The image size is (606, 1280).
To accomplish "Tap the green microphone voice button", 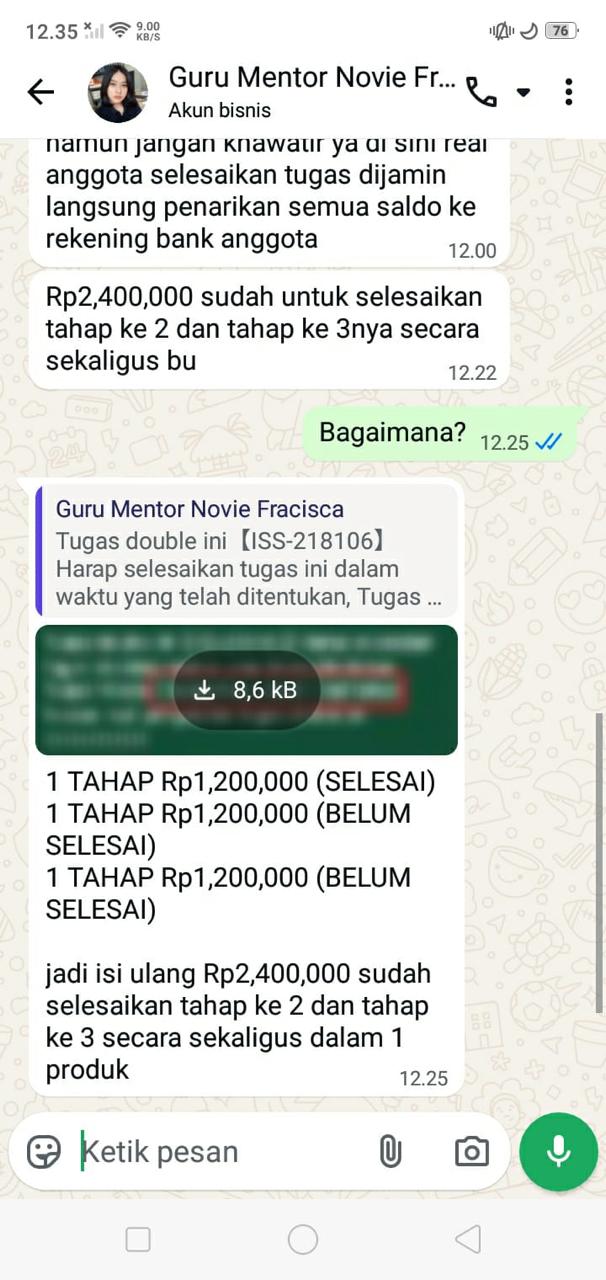I will click(558, 1151).
